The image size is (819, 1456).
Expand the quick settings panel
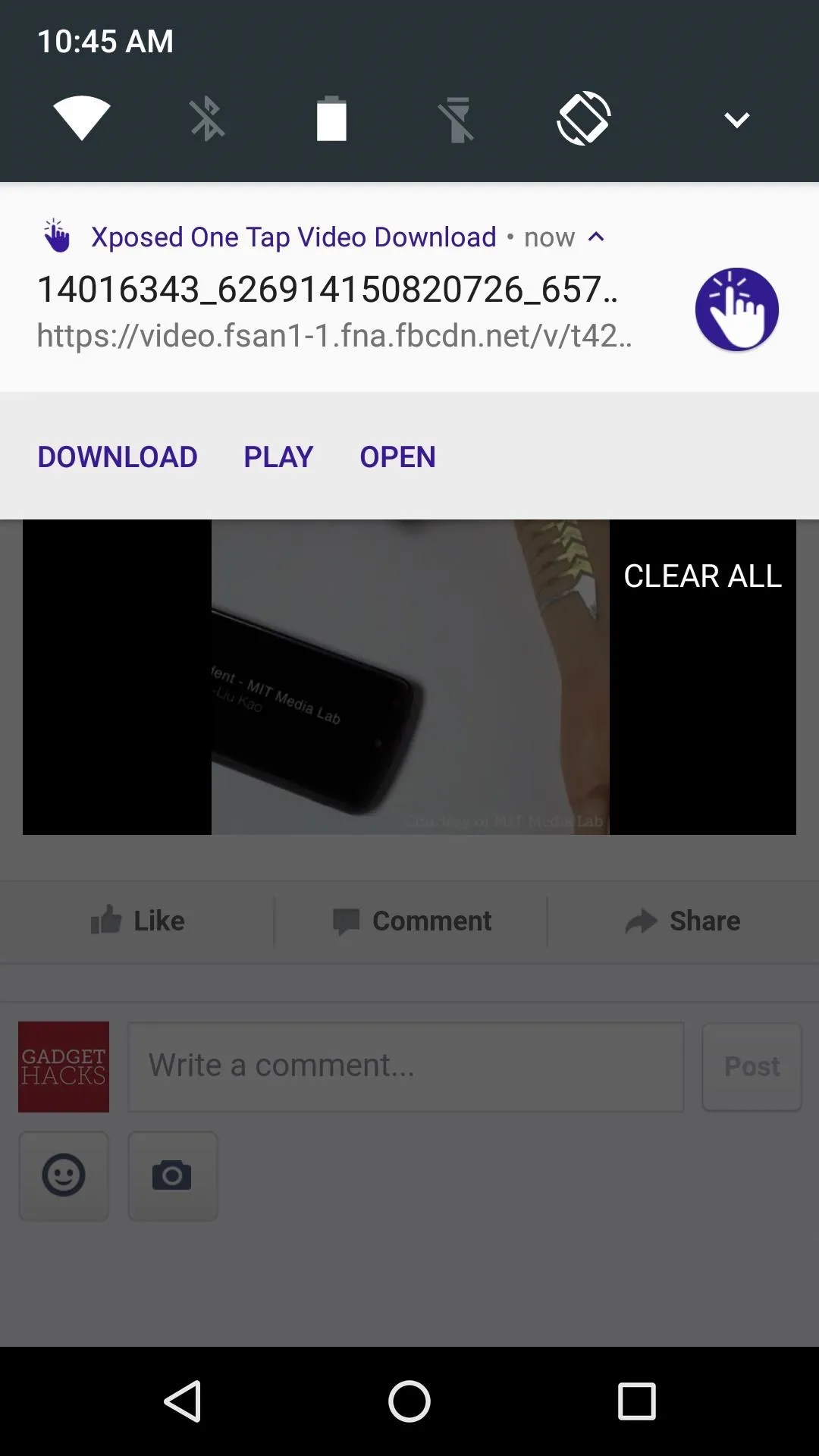(x=736, y=120)
